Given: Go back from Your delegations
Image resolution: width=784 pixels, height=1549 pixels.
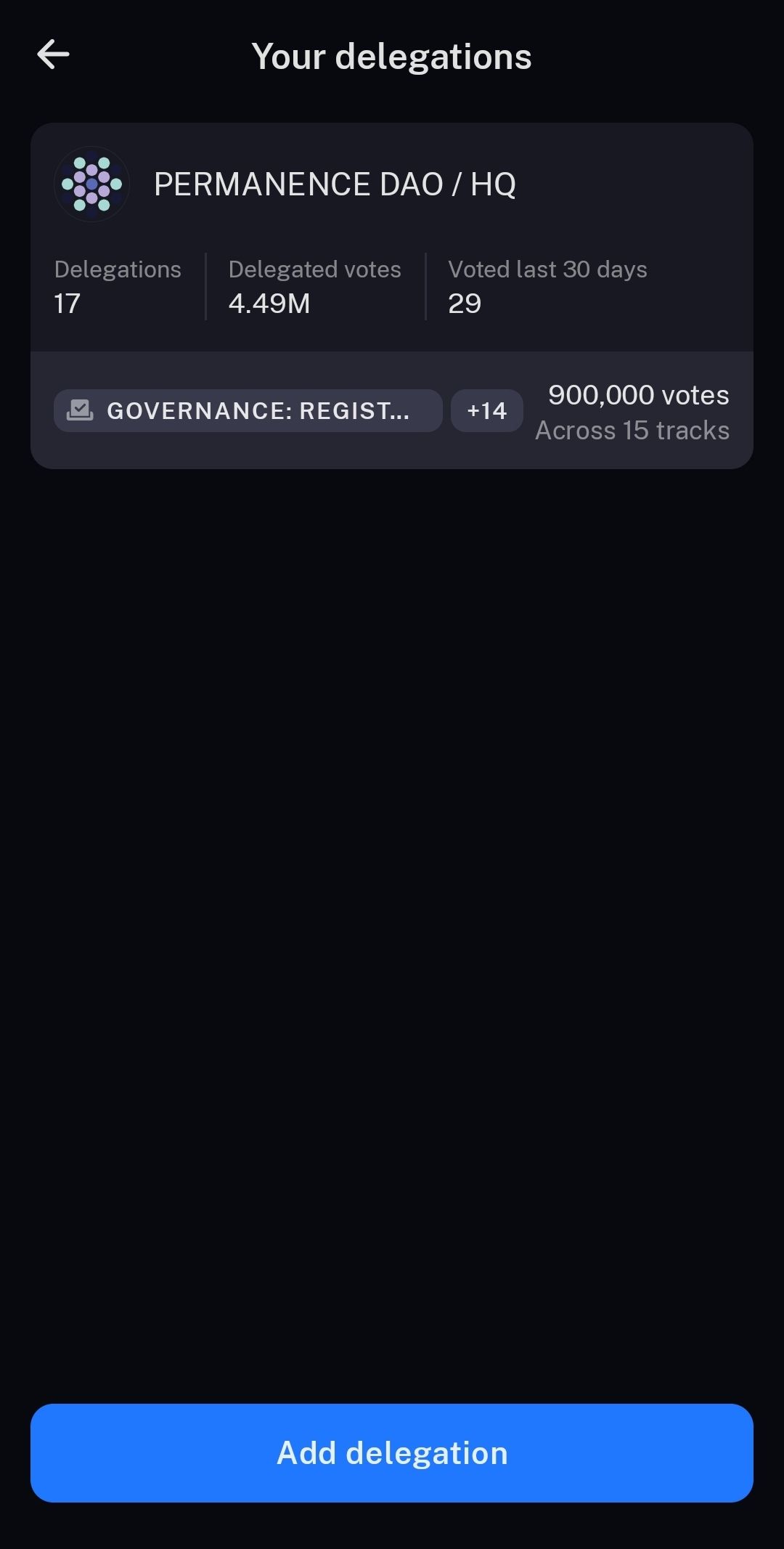Looking at the screenshot, I should (x=53, y=55).
